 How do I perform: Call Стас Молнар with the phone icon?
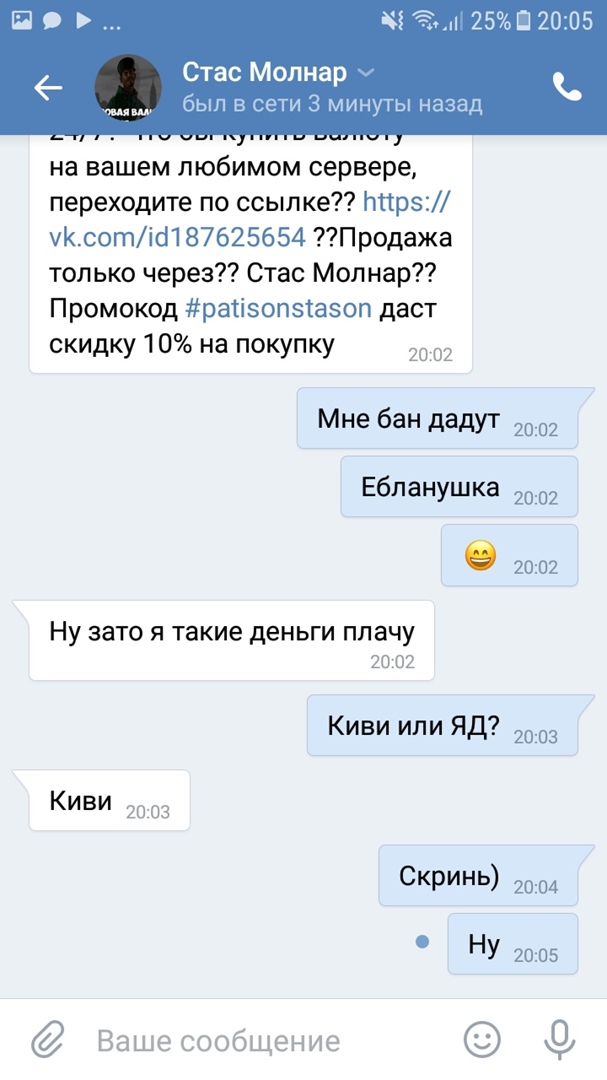tap(566, 88)
